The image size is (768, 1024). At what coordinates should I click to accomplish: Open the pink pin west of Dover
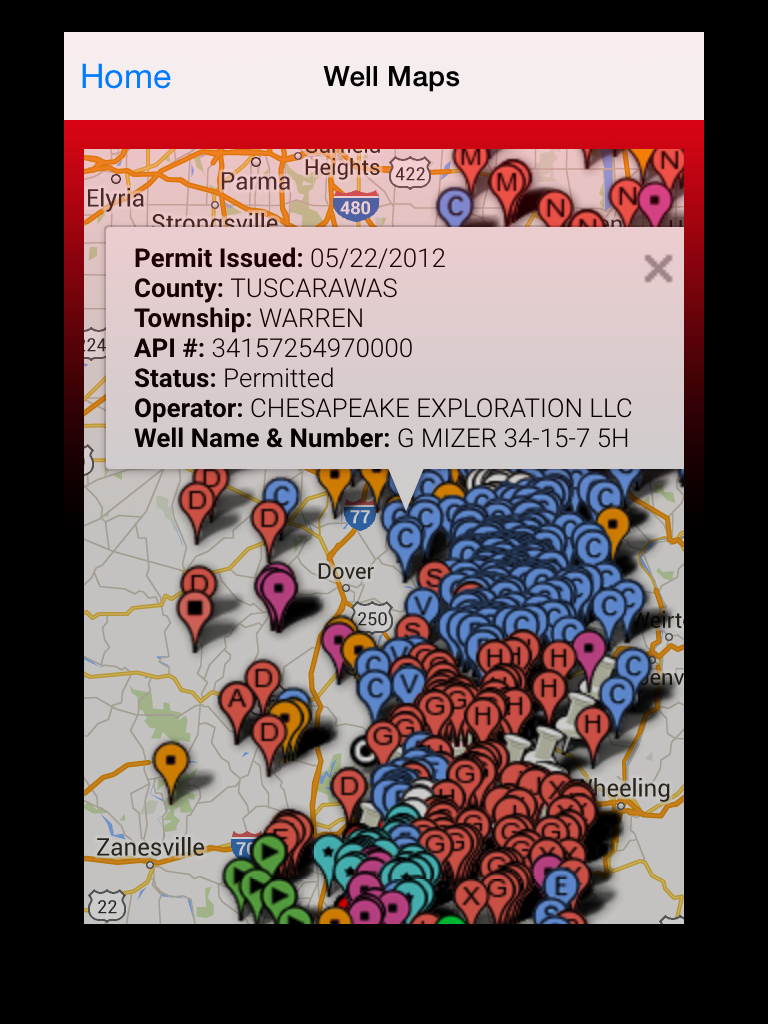pos(277,586)
